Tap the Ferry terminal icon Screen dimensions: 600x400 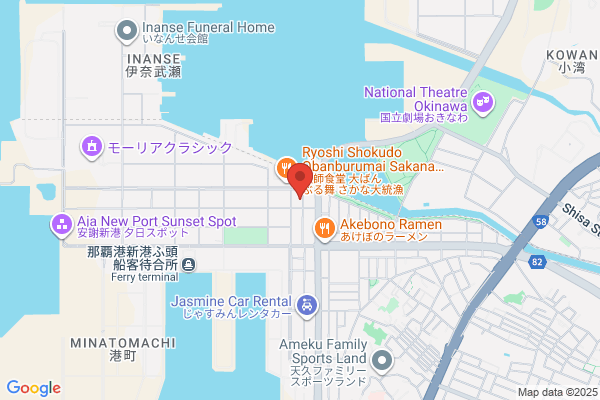click(x=189, y=264)
